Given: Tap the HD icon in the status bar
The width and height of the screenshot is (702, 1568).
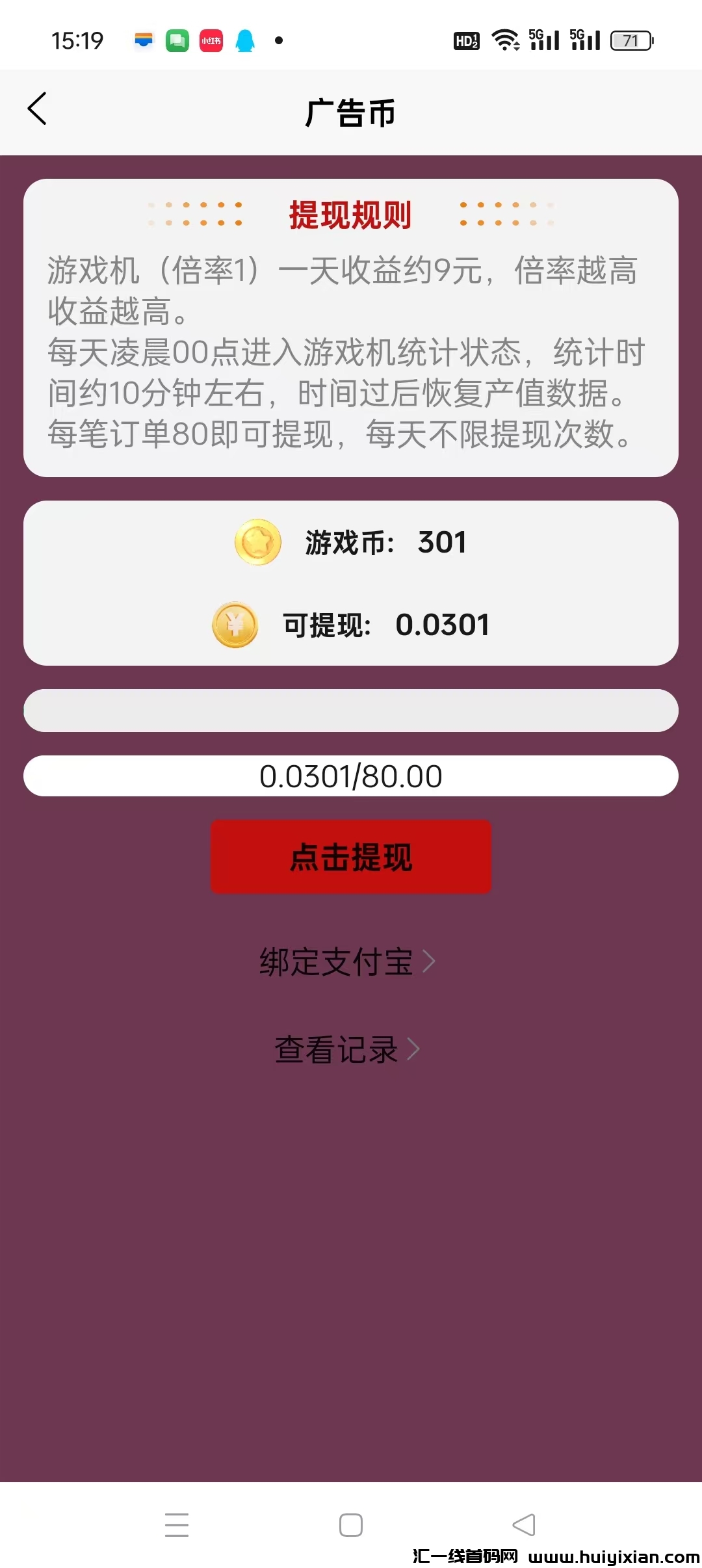Looking at the screenshot, I should tap(465, 40).
